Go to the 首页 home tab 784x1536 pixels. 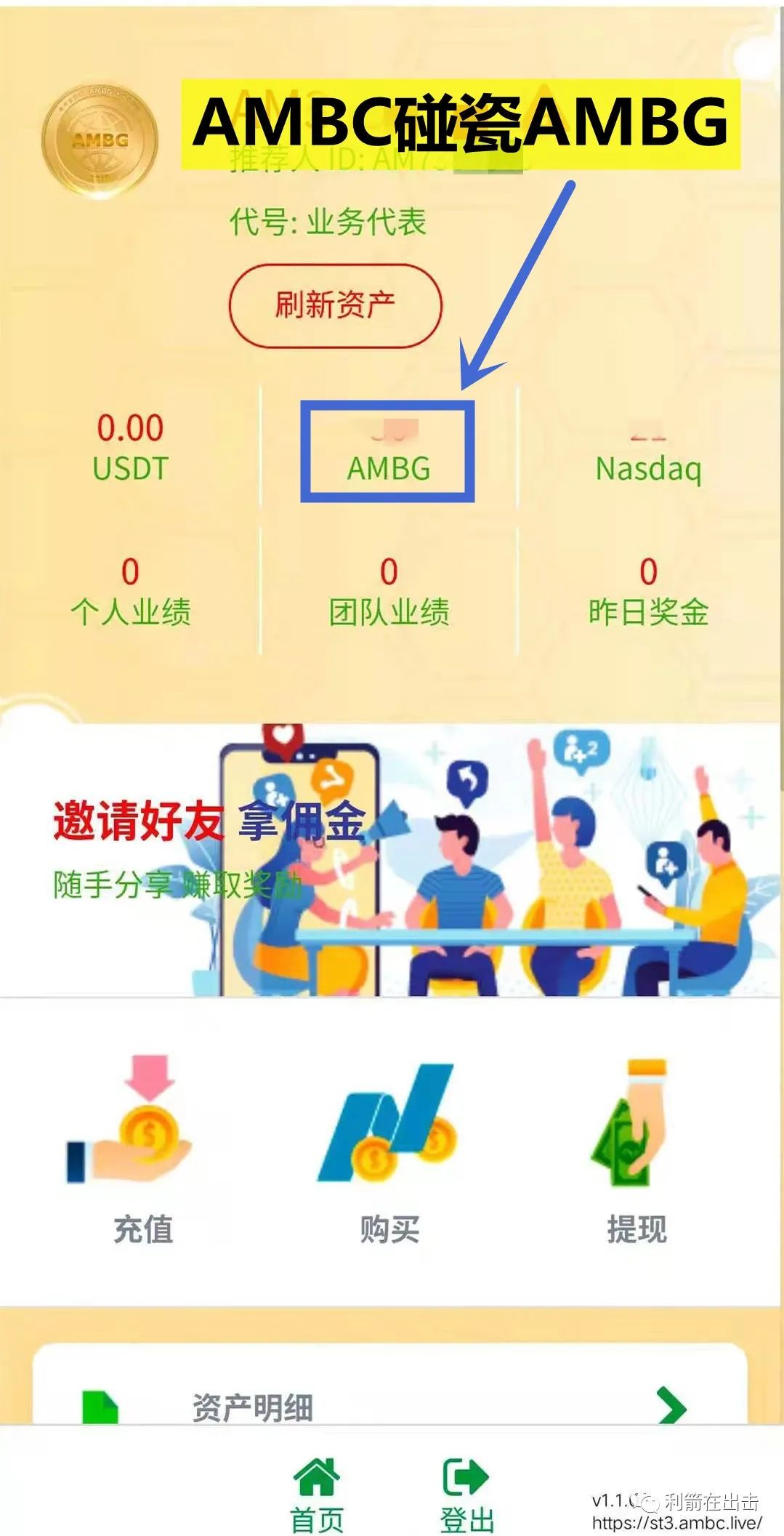[x=317, y=1495]
